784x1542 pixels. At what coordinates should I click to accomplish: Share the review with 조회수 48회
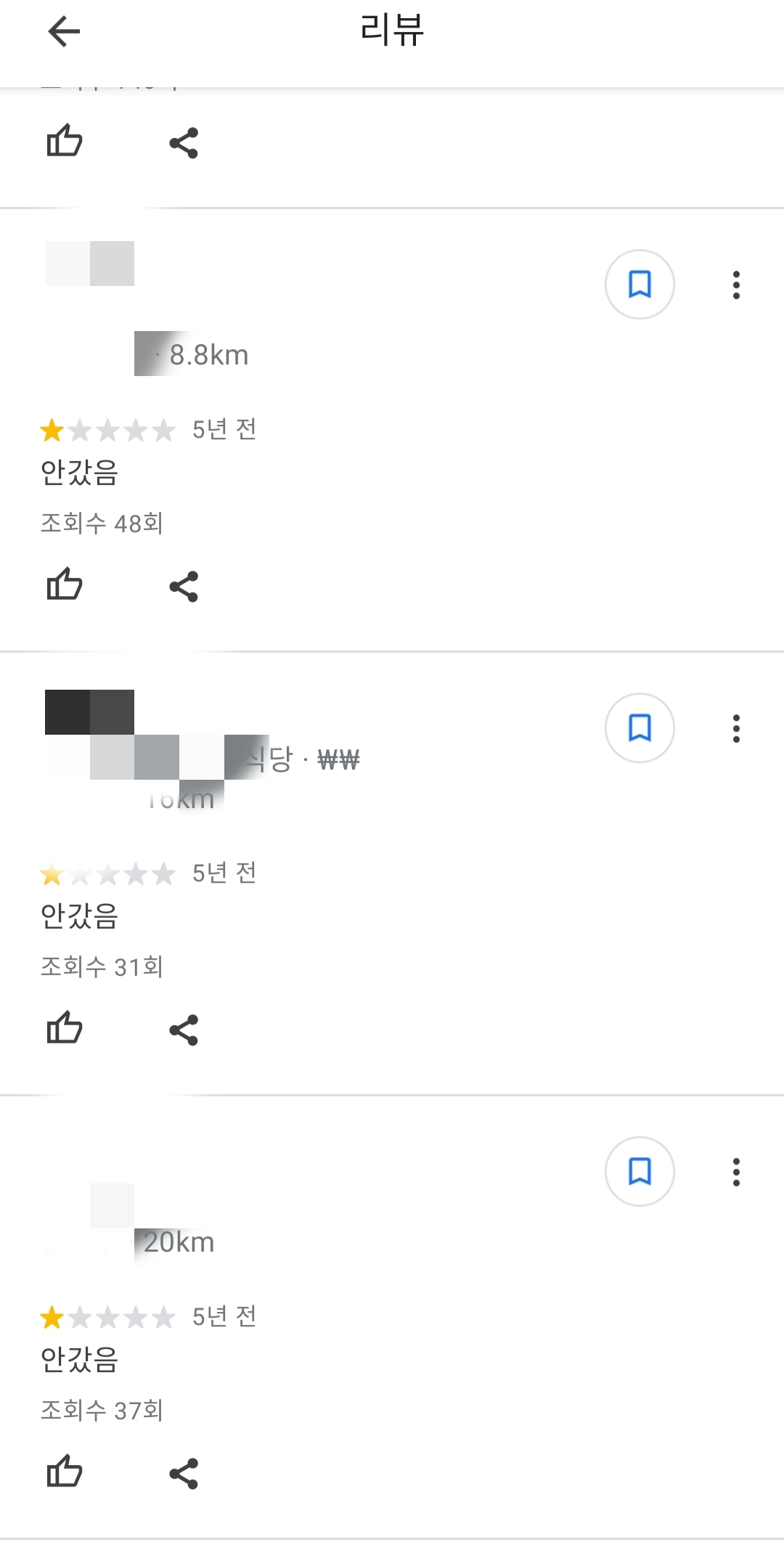tap(184, 587)
